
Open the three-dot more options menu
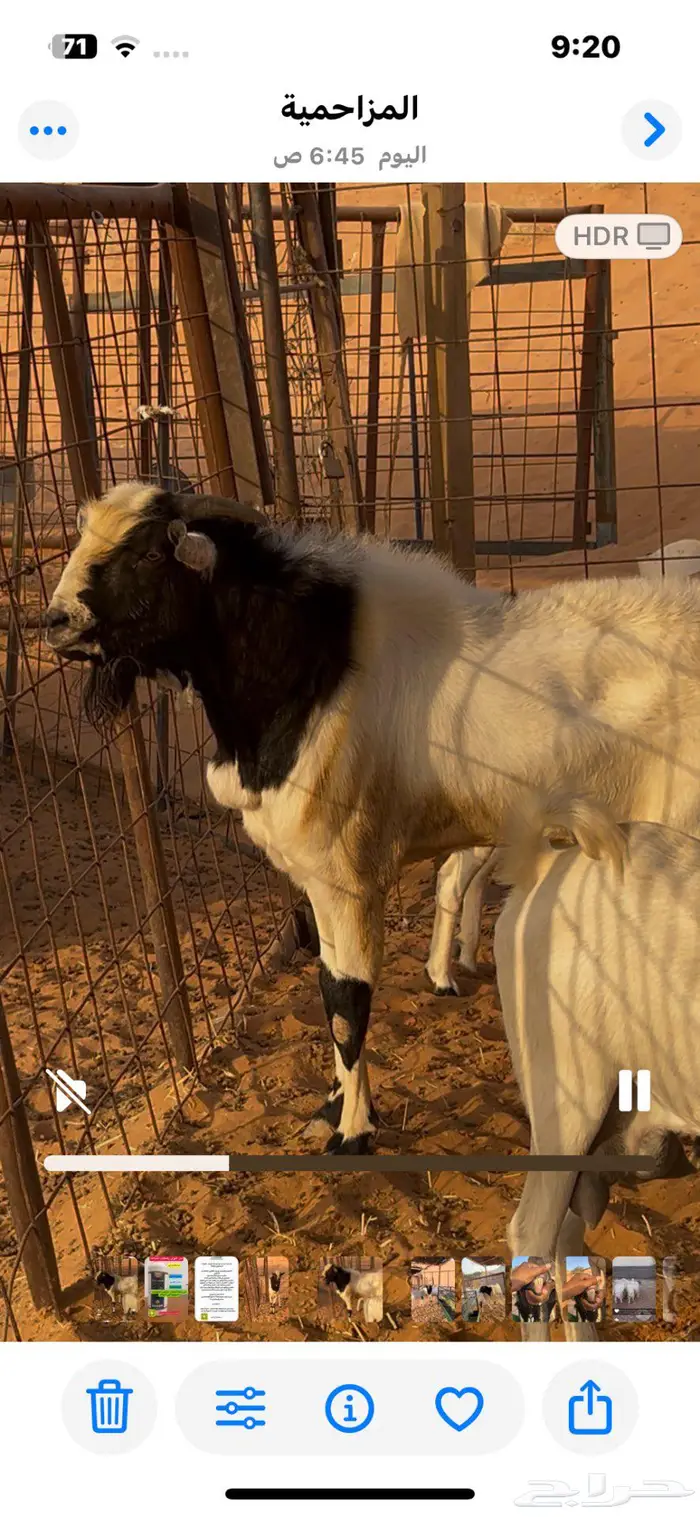point(48,130)
